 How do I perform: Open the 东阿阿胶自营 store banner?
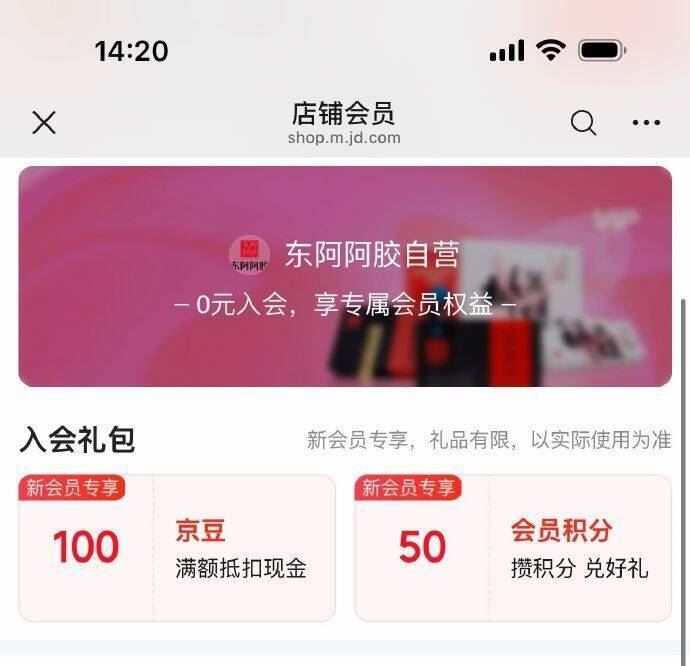tap(345, 276)
